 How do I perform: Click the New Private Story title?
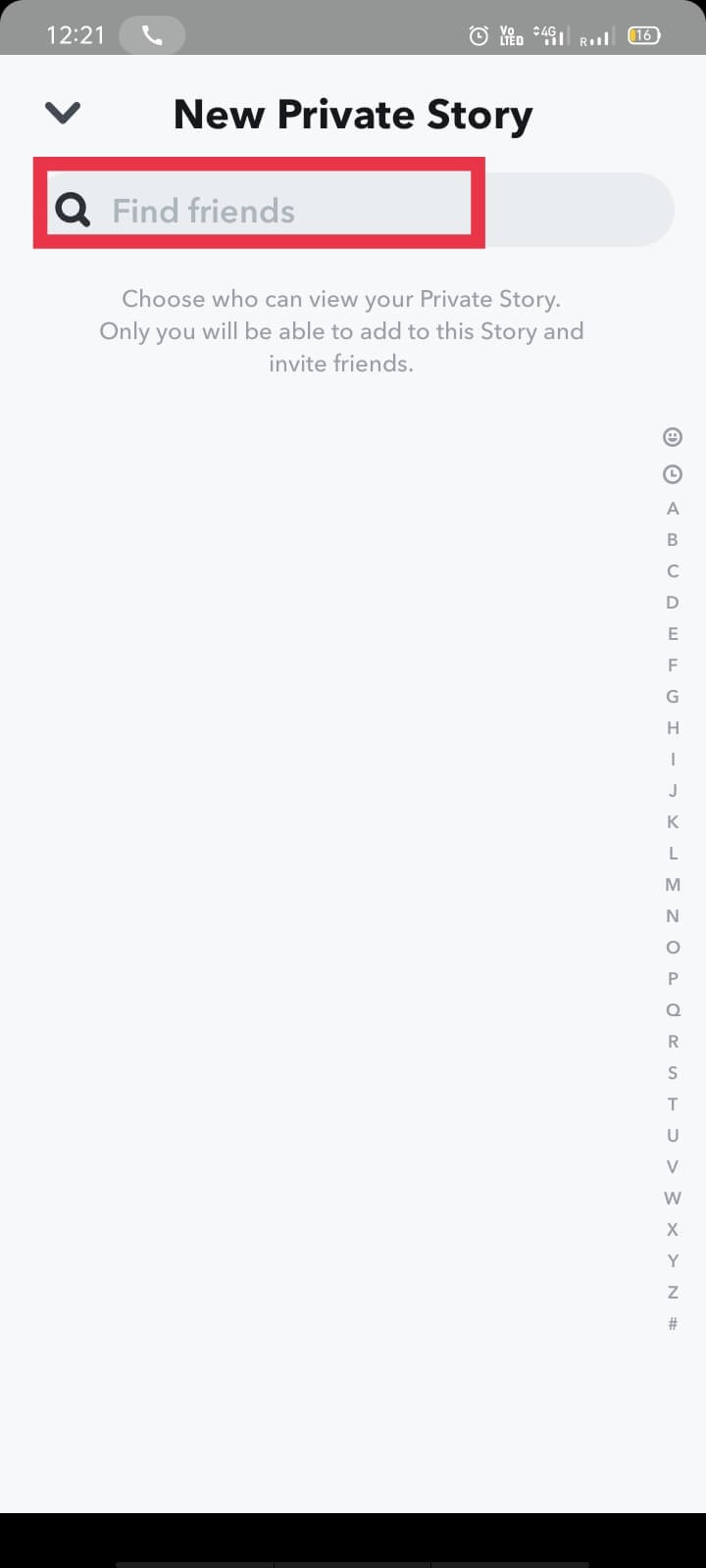(353, 114)
